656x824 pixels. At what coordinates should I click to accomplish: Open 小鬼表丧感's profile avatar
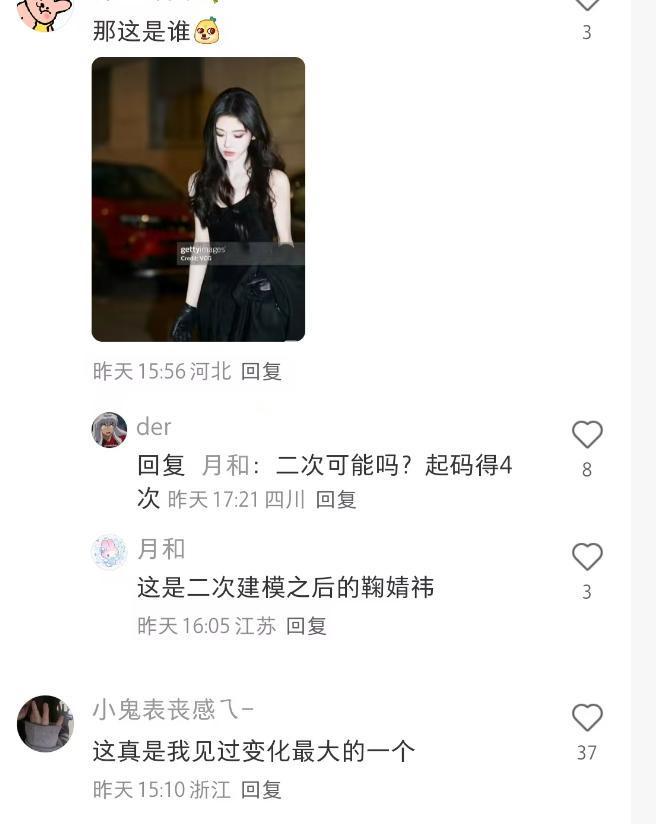(45, 723)
